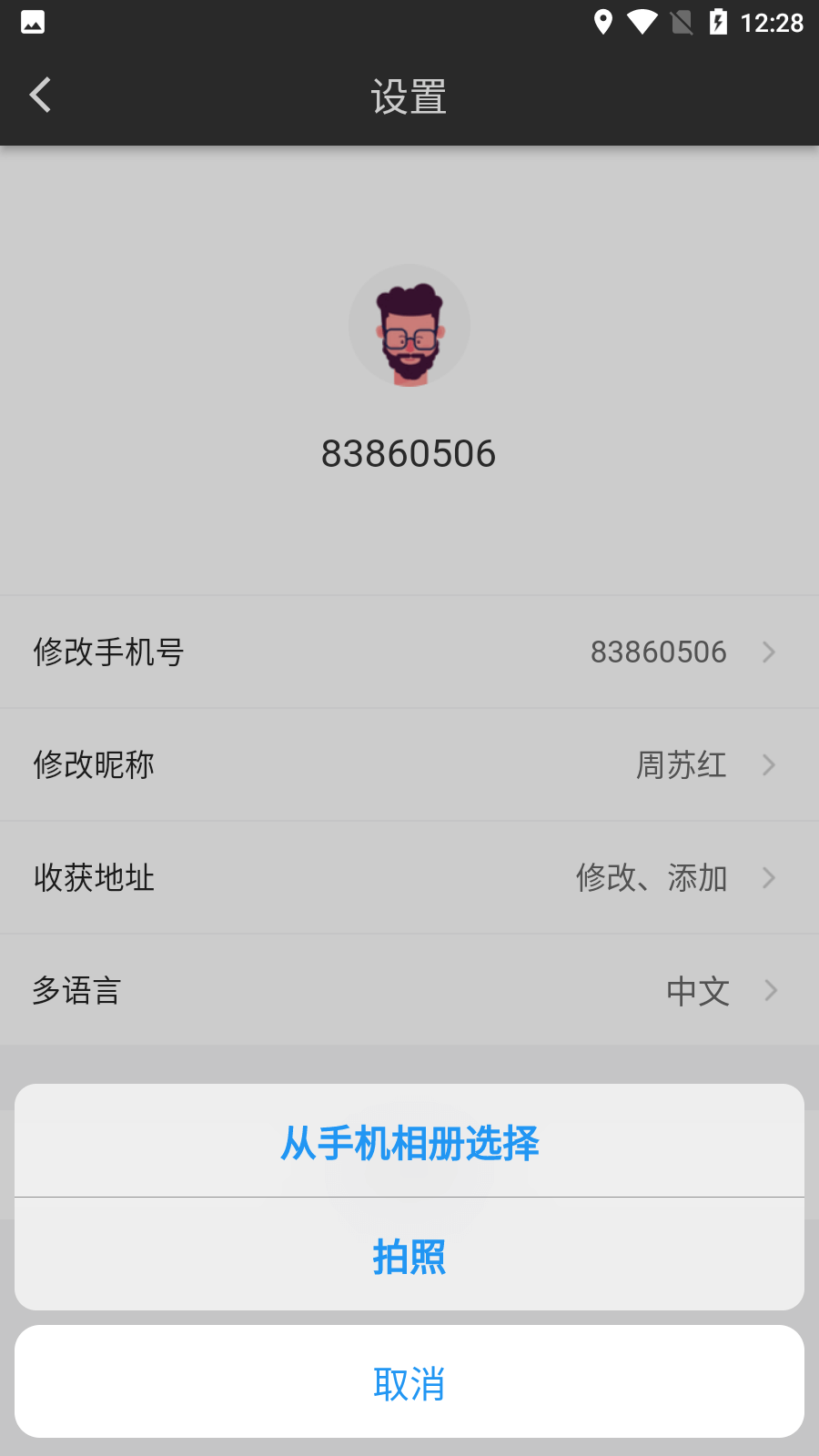Viewport: 819px width, 1456px height.
Task: Go back using the top-left arrow
Action: 40,96
